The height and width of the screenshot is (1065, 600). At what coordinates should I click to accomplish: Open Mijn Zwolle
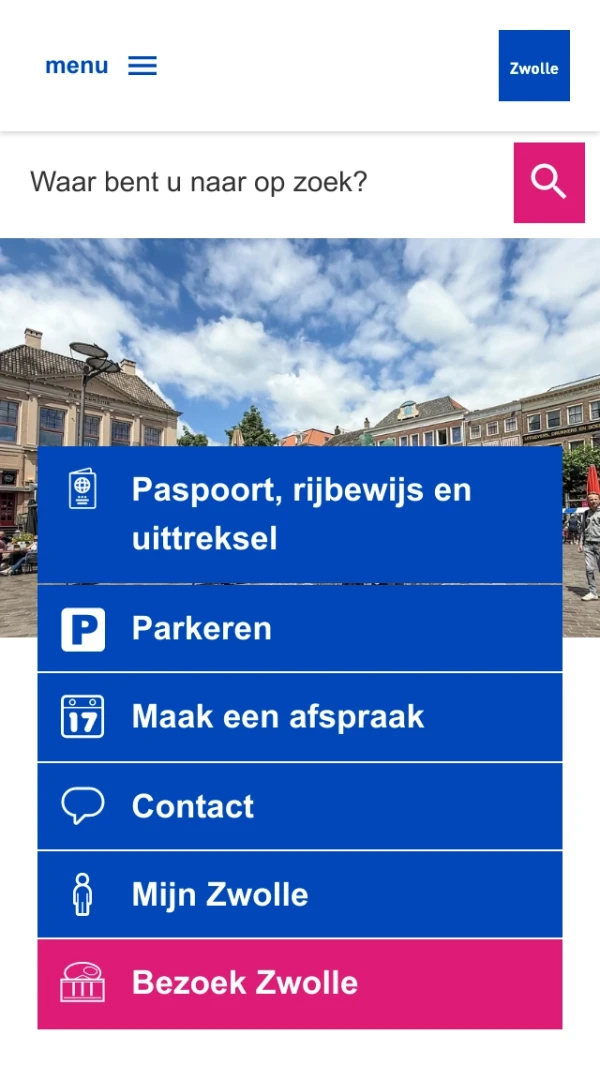point(300,894)
